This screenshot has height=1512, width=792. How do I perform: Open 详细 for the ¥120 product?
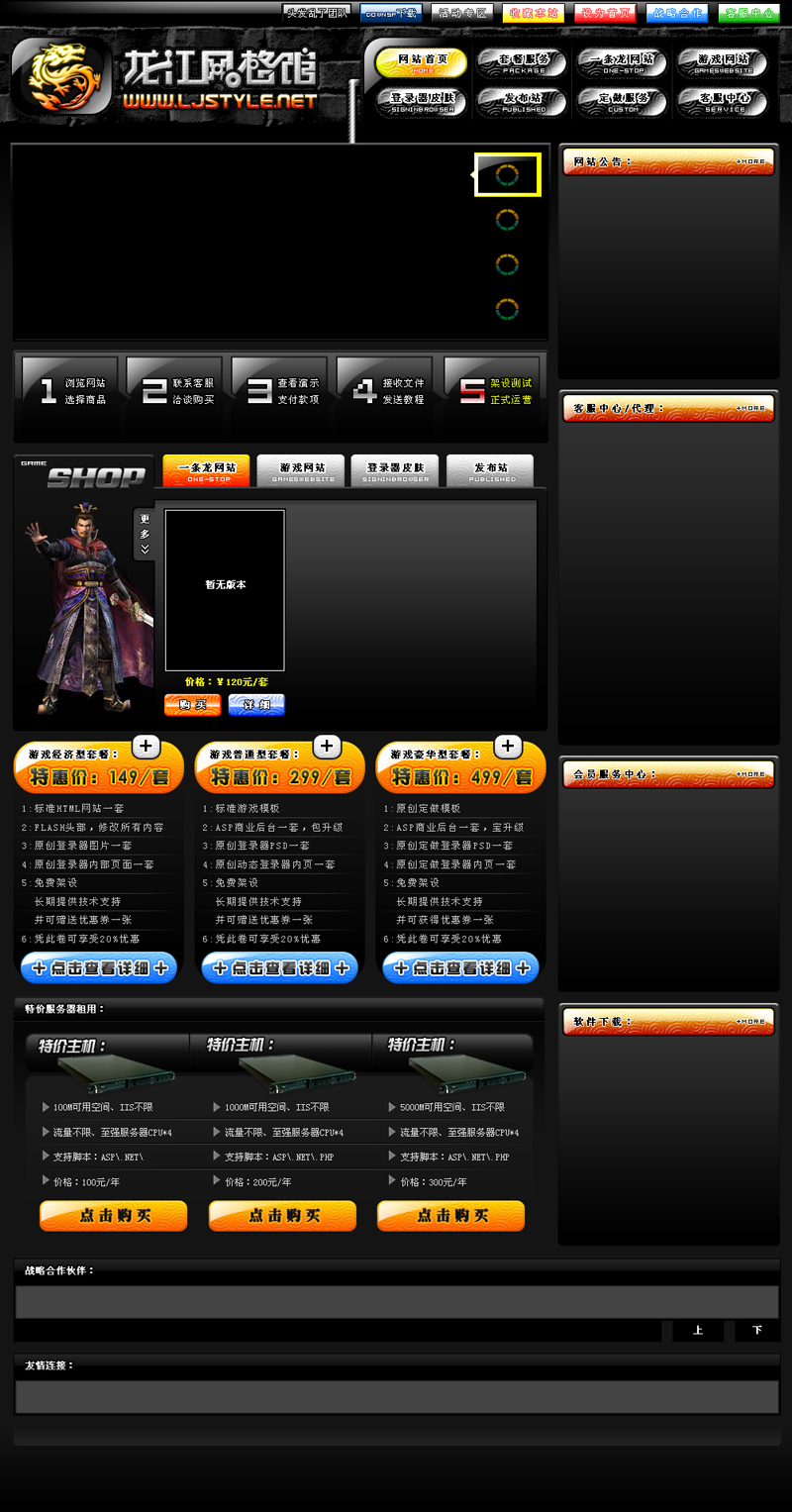256,704
